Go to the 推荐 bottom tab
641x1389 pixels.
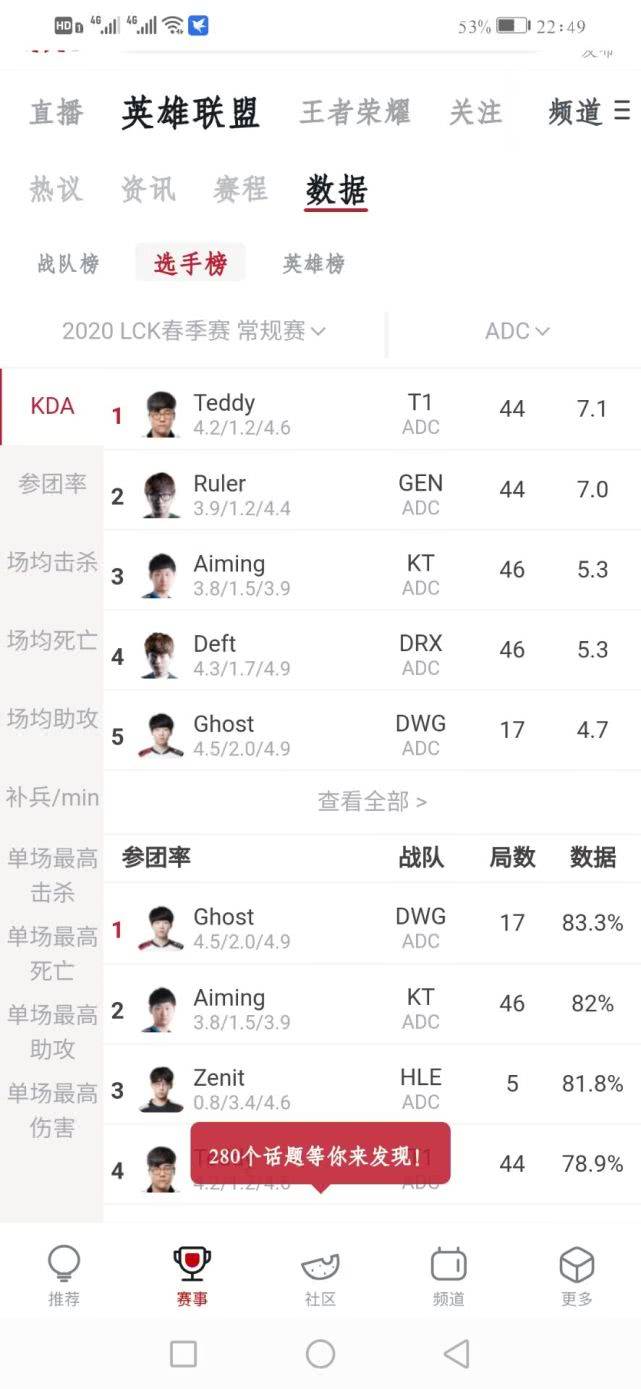pos(64,1276)
